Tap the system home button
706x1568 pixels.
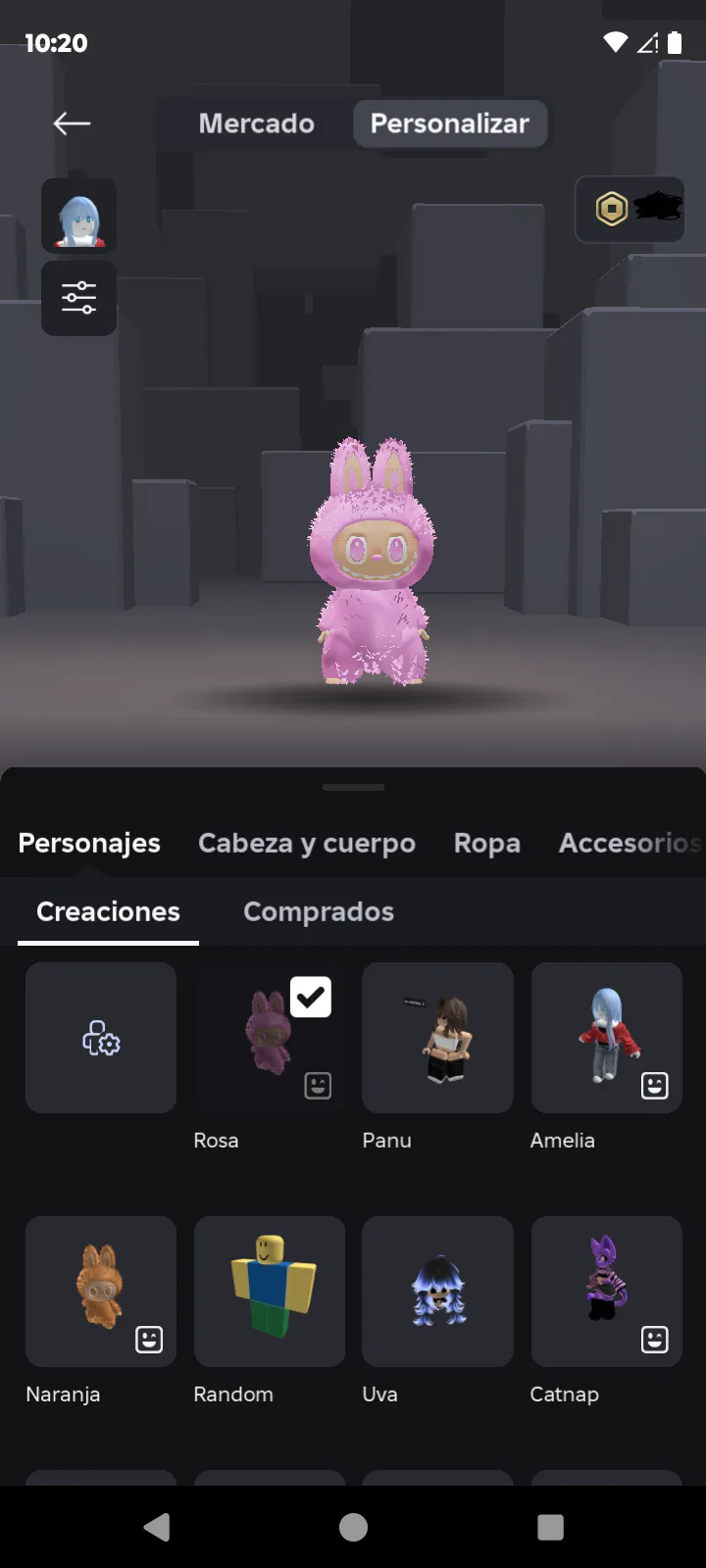tap(353, 1527)
